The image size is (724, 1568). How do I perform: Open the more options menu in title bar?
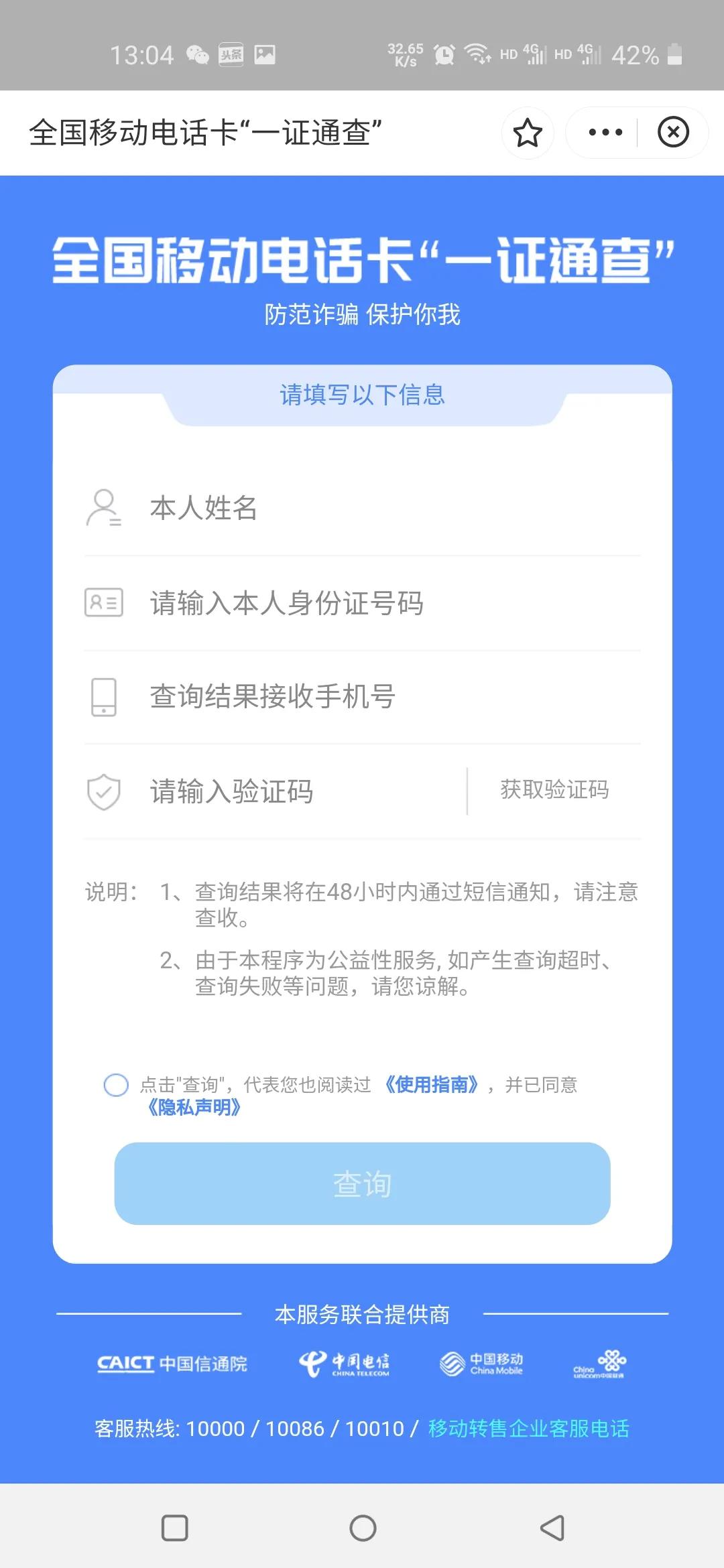coord(604,133)
